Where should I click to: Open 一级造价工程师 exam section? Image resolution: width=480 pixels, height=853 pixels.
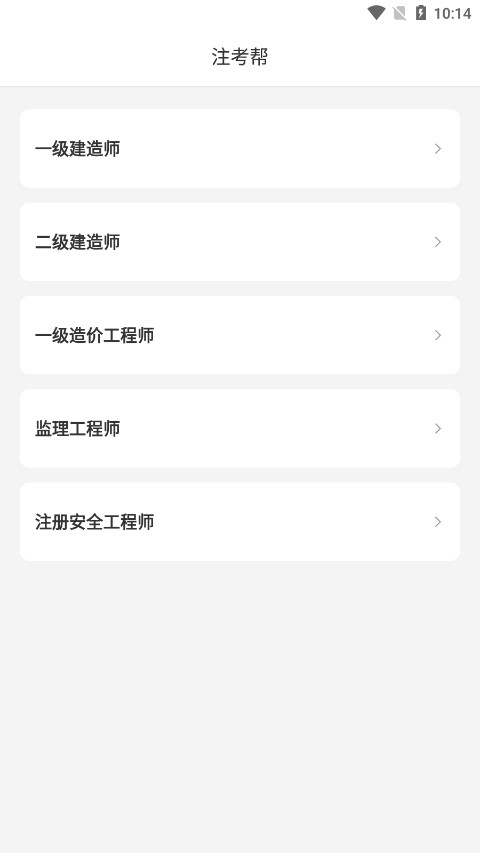(x=240, y=335)
